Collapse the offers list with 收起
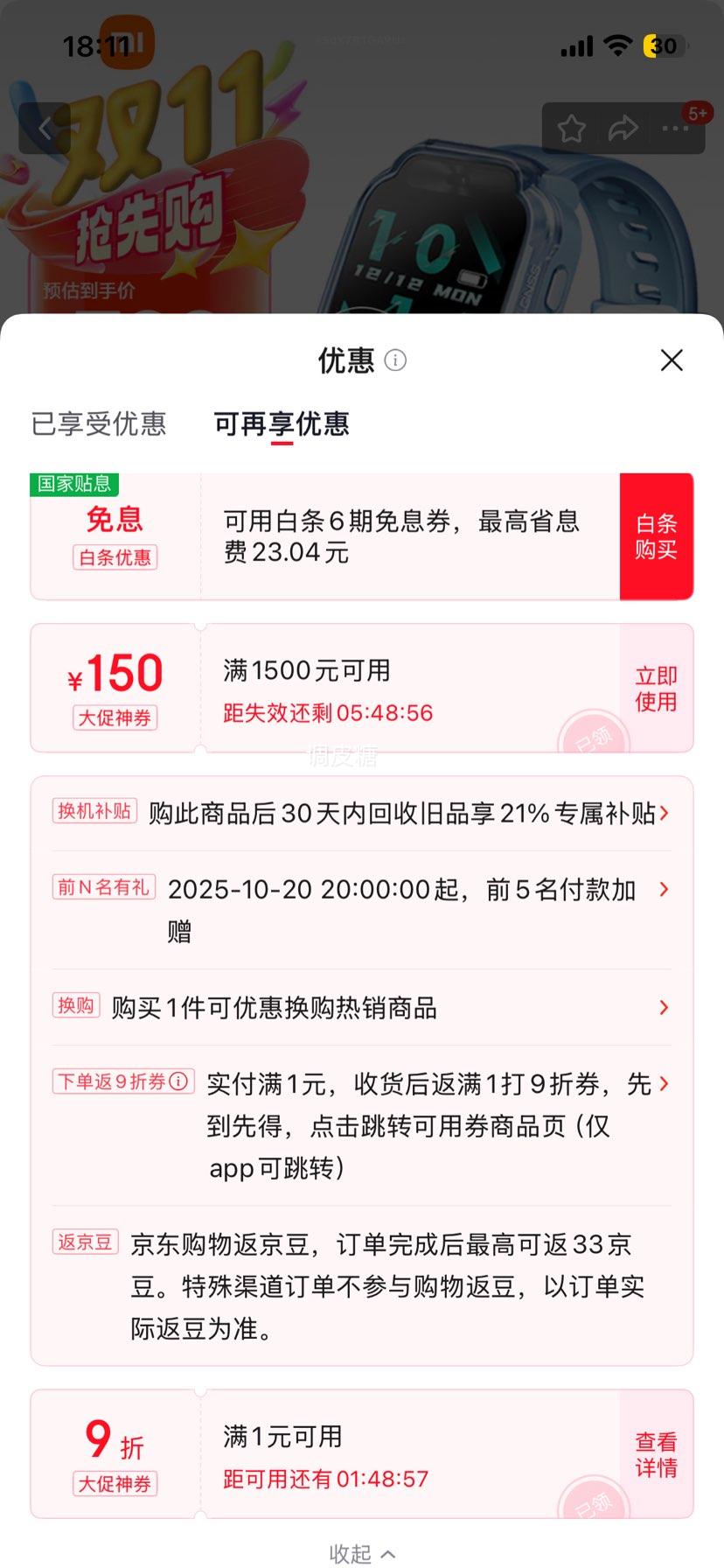The image size is (724, 1568). [x=361, y=1553]
